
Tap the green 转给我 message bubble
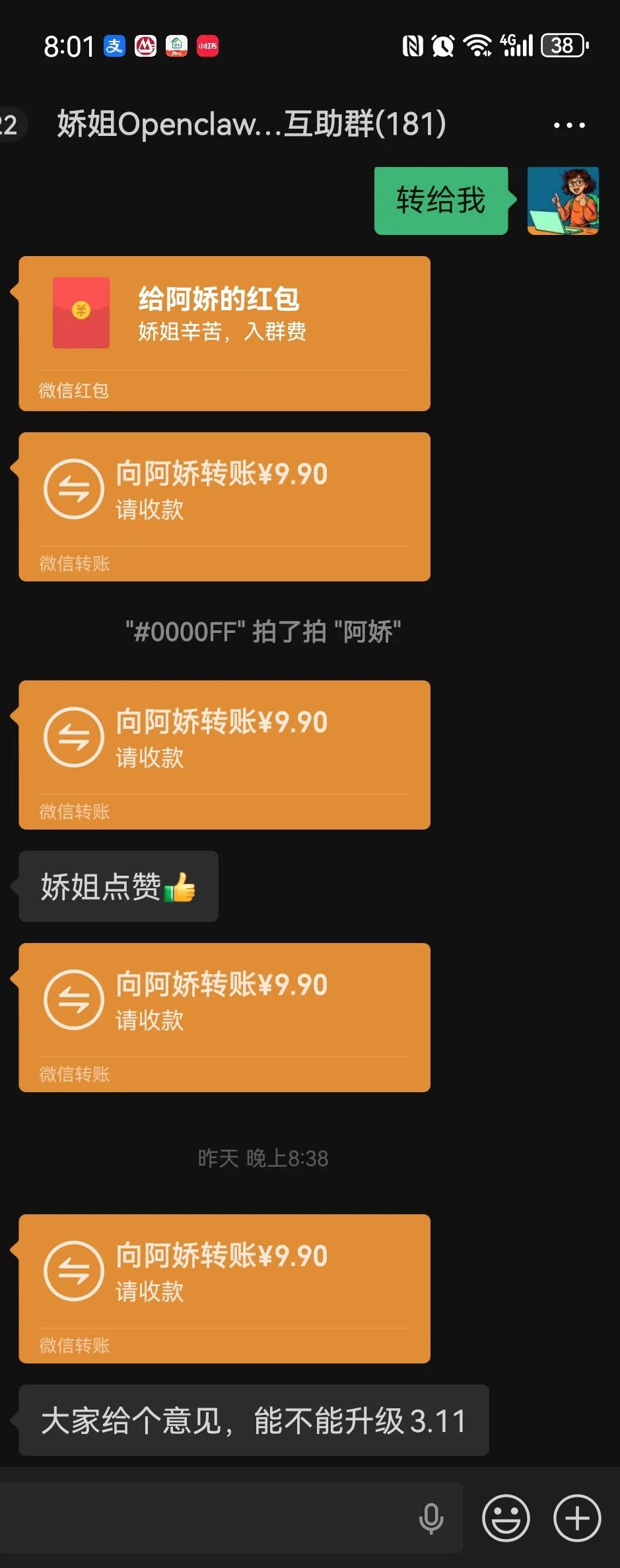tap(440, 200)
